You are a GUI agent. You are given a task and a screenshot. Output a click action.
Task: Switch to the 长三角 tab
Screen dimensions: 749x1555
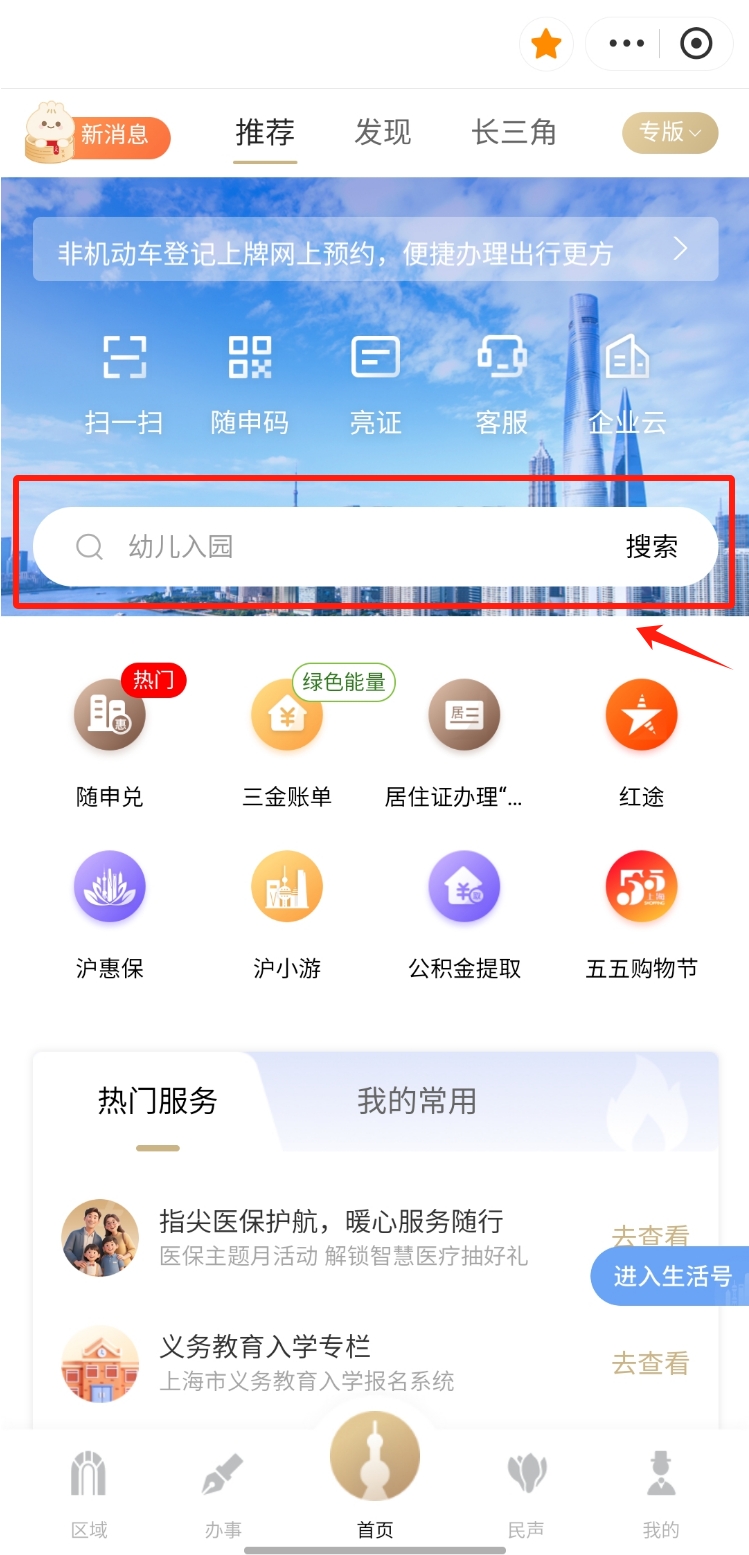(514, 132)
